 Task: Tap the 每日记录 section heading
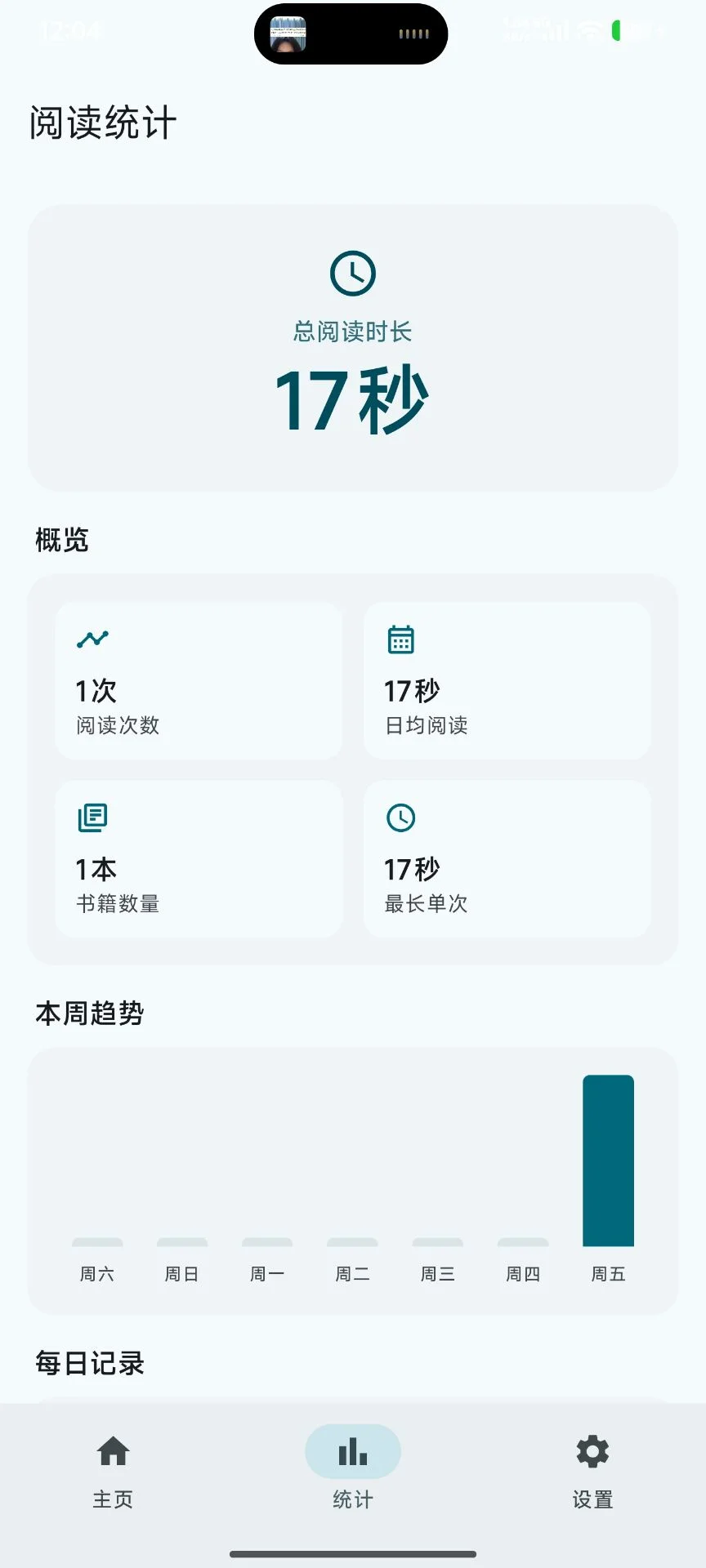tap(88, 1362)
